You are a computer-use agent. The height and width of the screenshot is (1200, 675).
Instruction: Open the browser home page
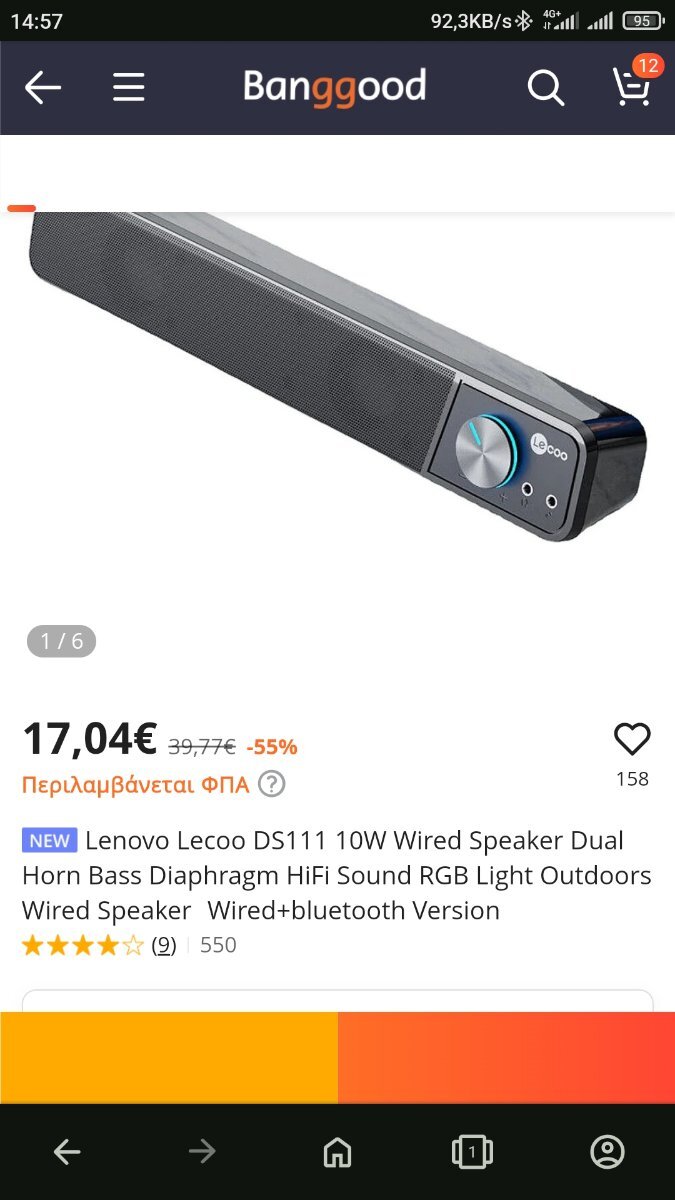tap(337, 1152)
